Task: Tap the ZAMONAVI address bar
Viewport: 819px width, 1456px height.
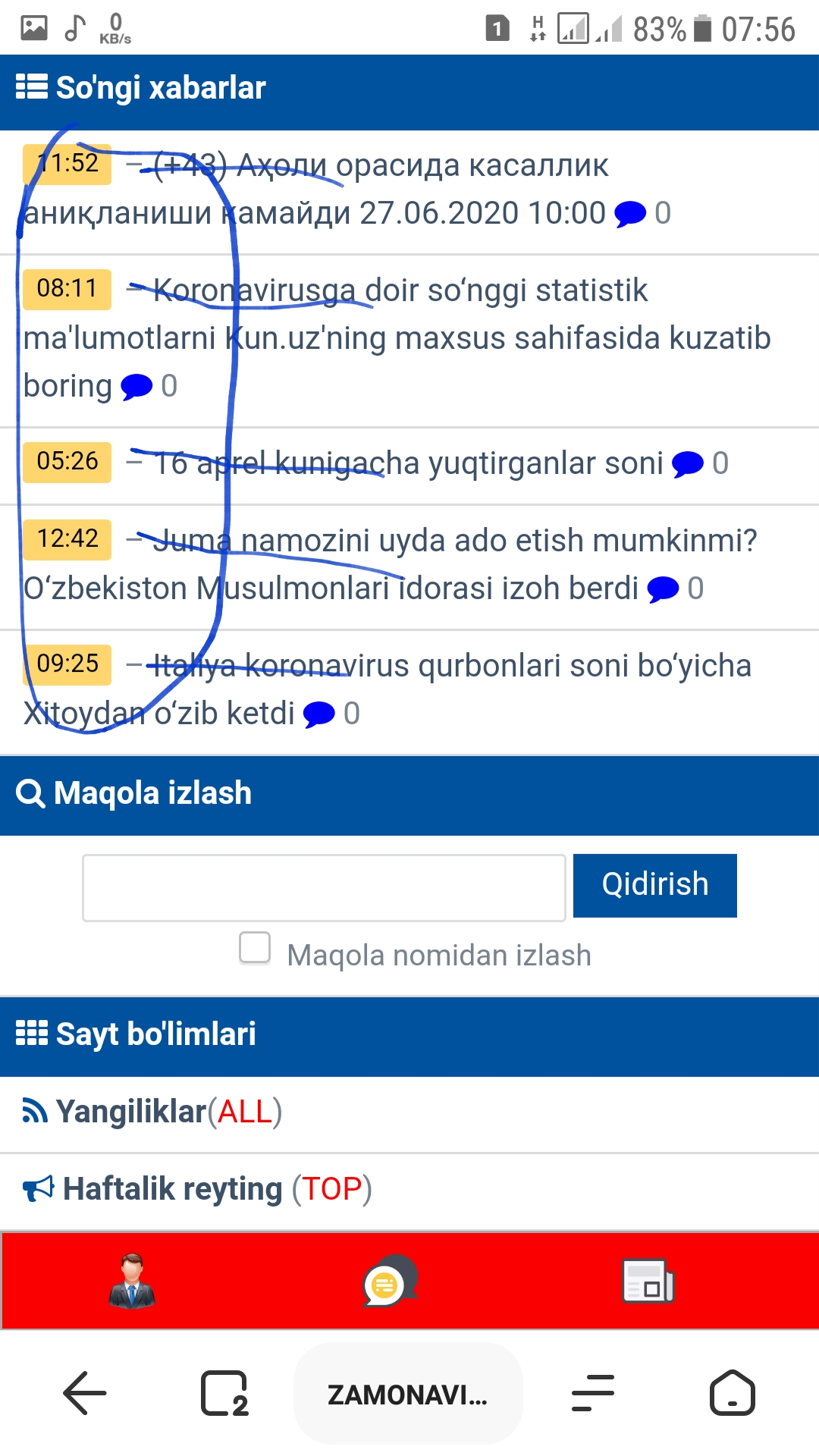Action: click(408, 1394)
